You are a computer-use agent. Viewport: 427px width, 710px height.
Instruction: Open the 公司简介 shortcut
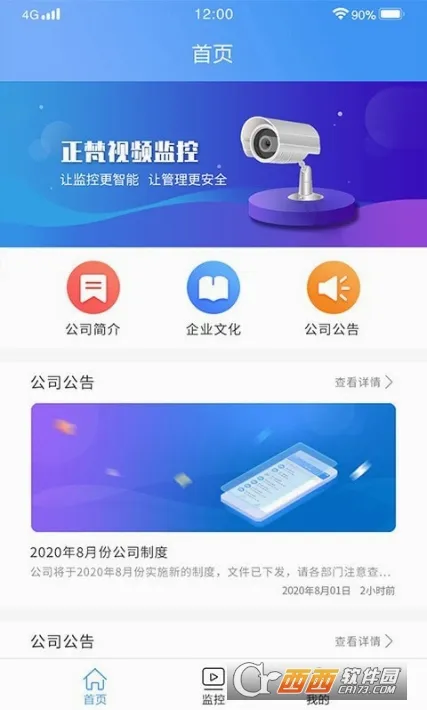point(93,299)
